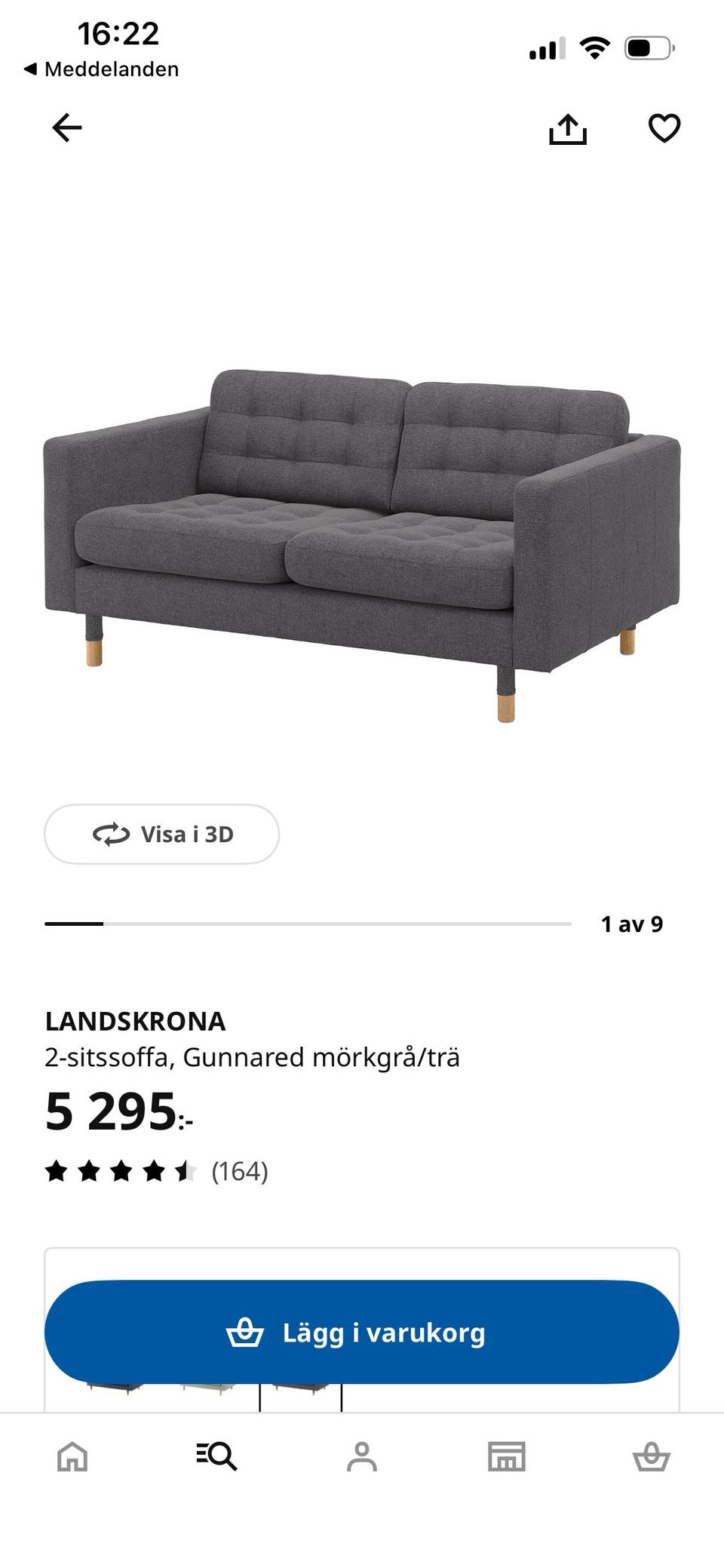724x1568 pixels.
Task: Open the Visa i 3D view
Action: click(x=161, y=834)
